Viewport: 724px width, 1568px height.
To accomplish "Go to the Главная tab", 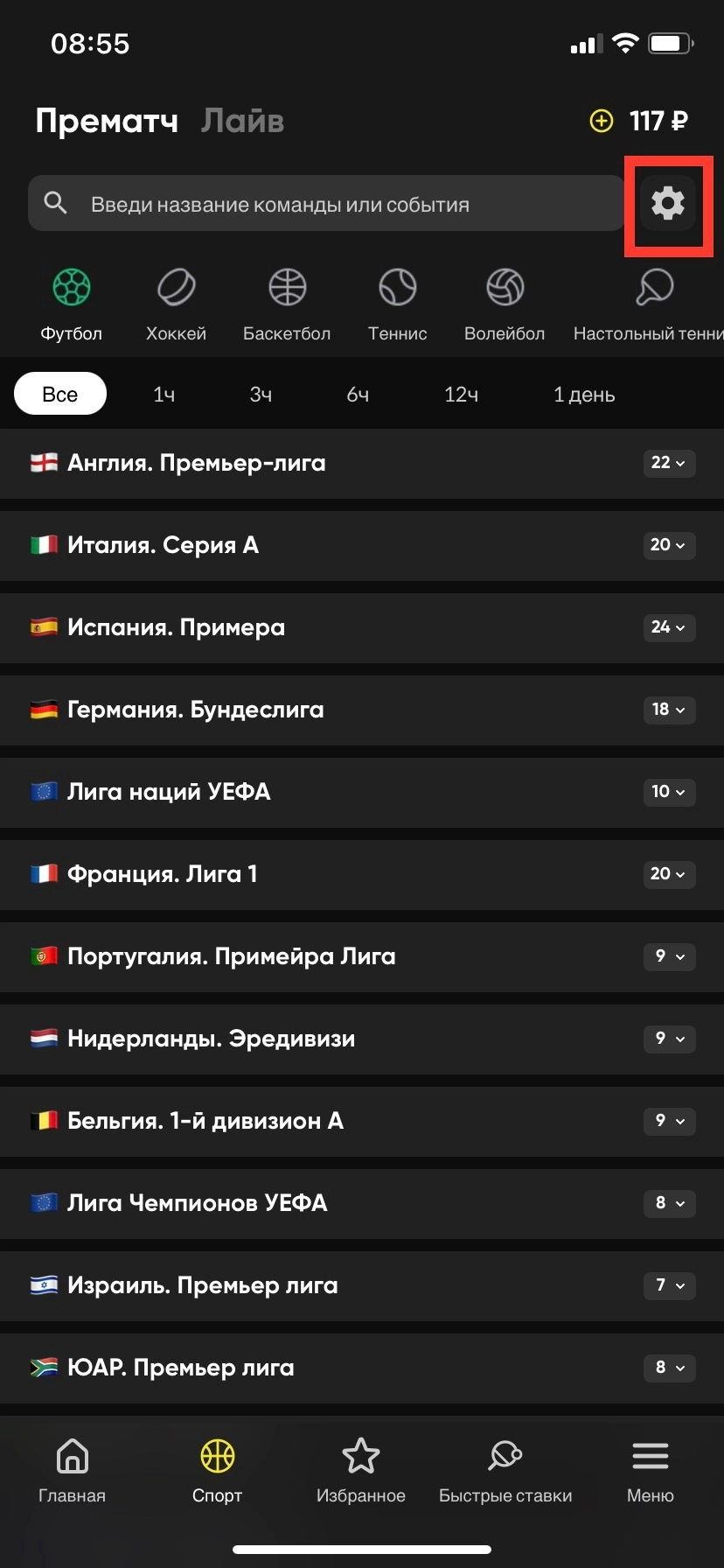I will tap(72, 1471).
